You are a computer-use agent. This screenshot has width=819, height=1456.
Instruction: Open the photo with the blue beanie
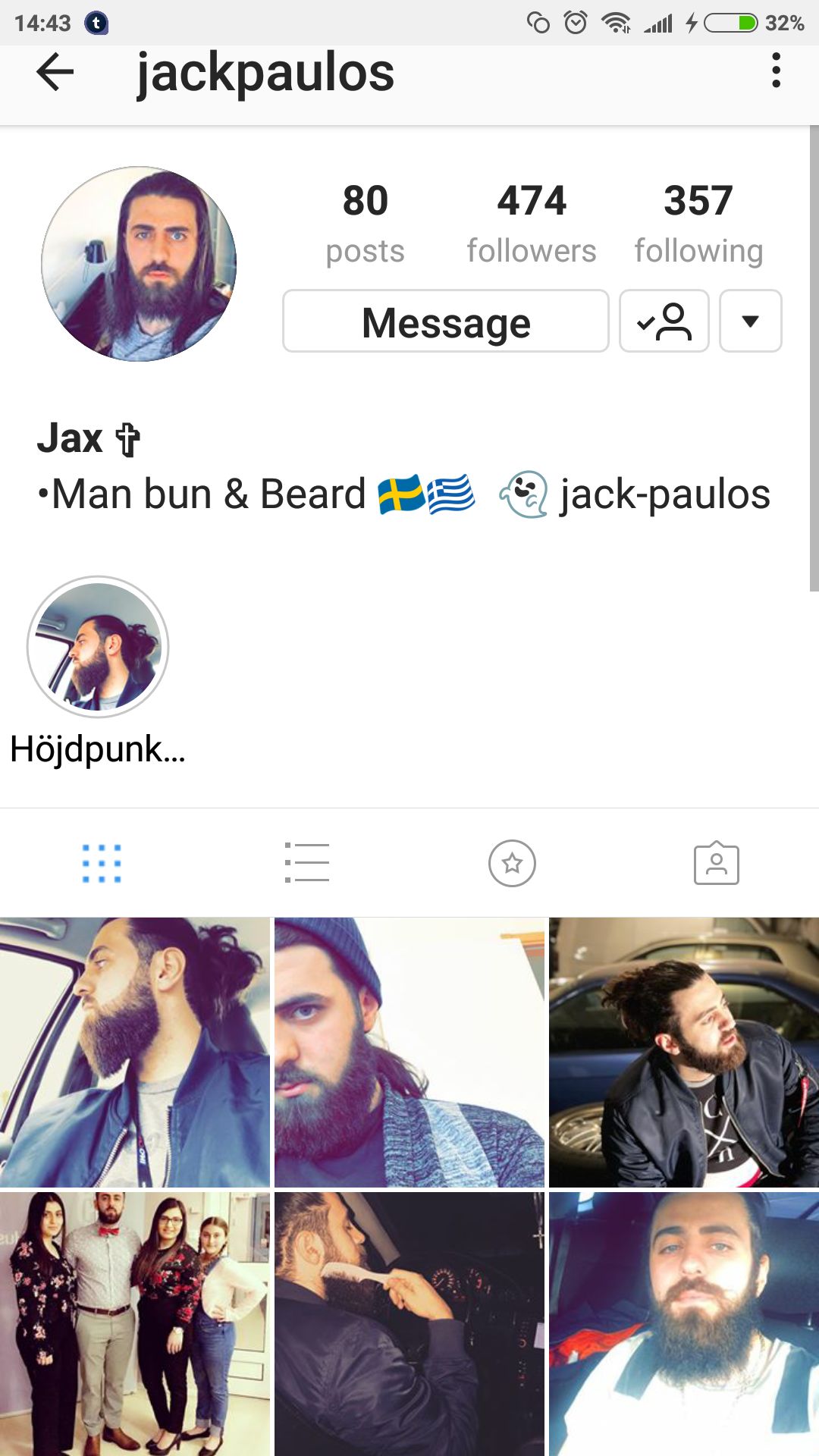pyautogui.click(x=409, y=1053)
